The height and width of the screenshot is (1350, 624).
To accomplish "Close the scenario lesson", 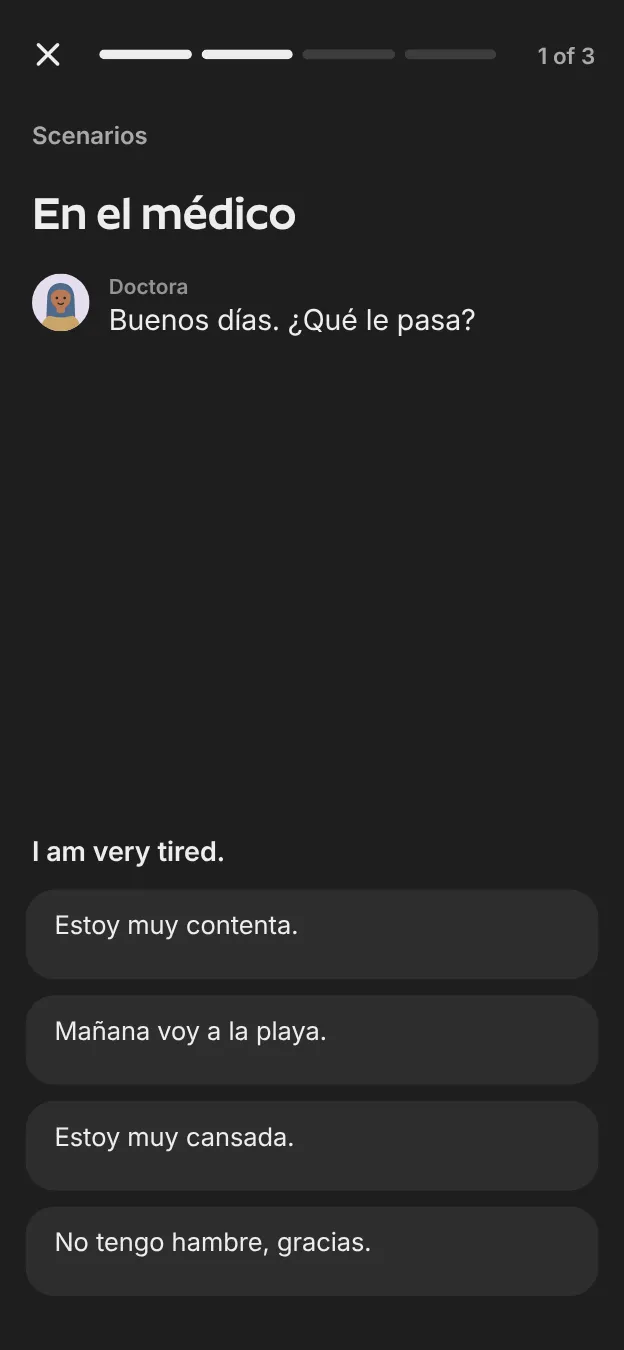I will pyautogui.click(x=48, y=55).
